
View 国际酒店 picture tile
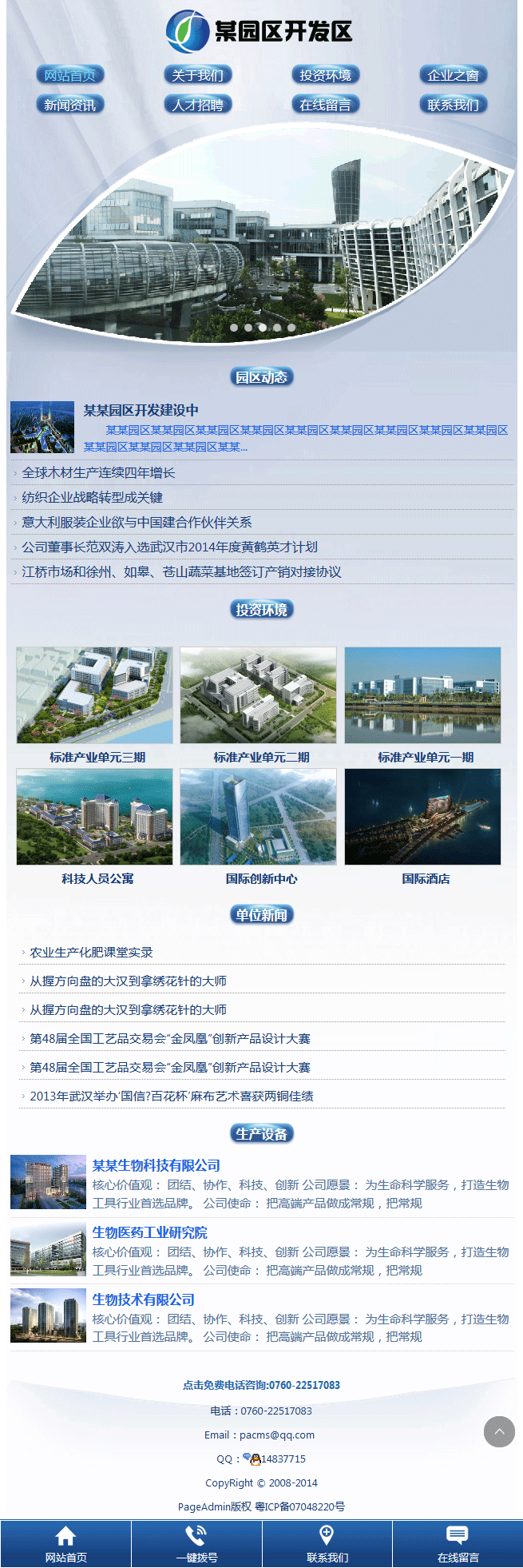click(x=422, y=817)
